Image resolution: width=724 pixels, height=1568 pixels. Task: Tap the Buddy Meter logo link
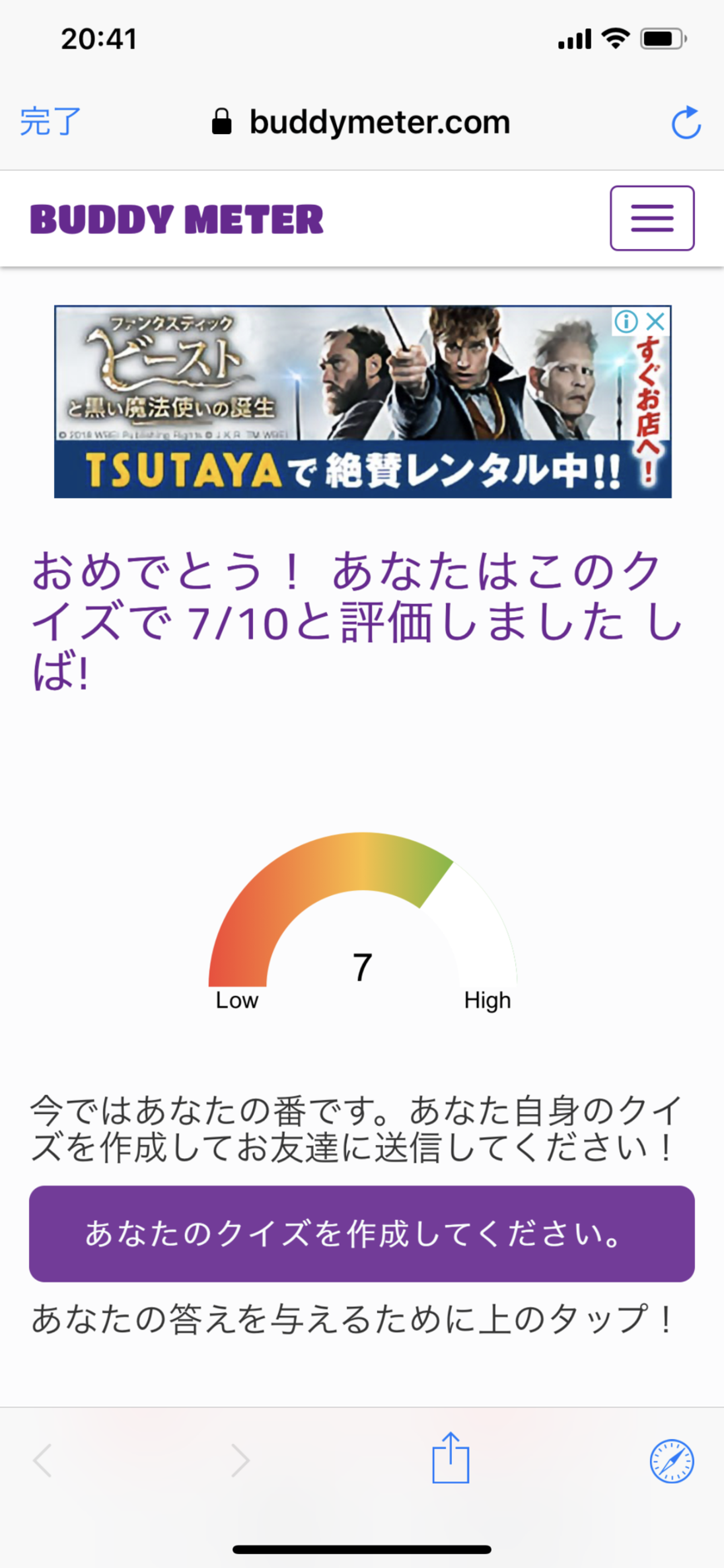coord(176,220)
